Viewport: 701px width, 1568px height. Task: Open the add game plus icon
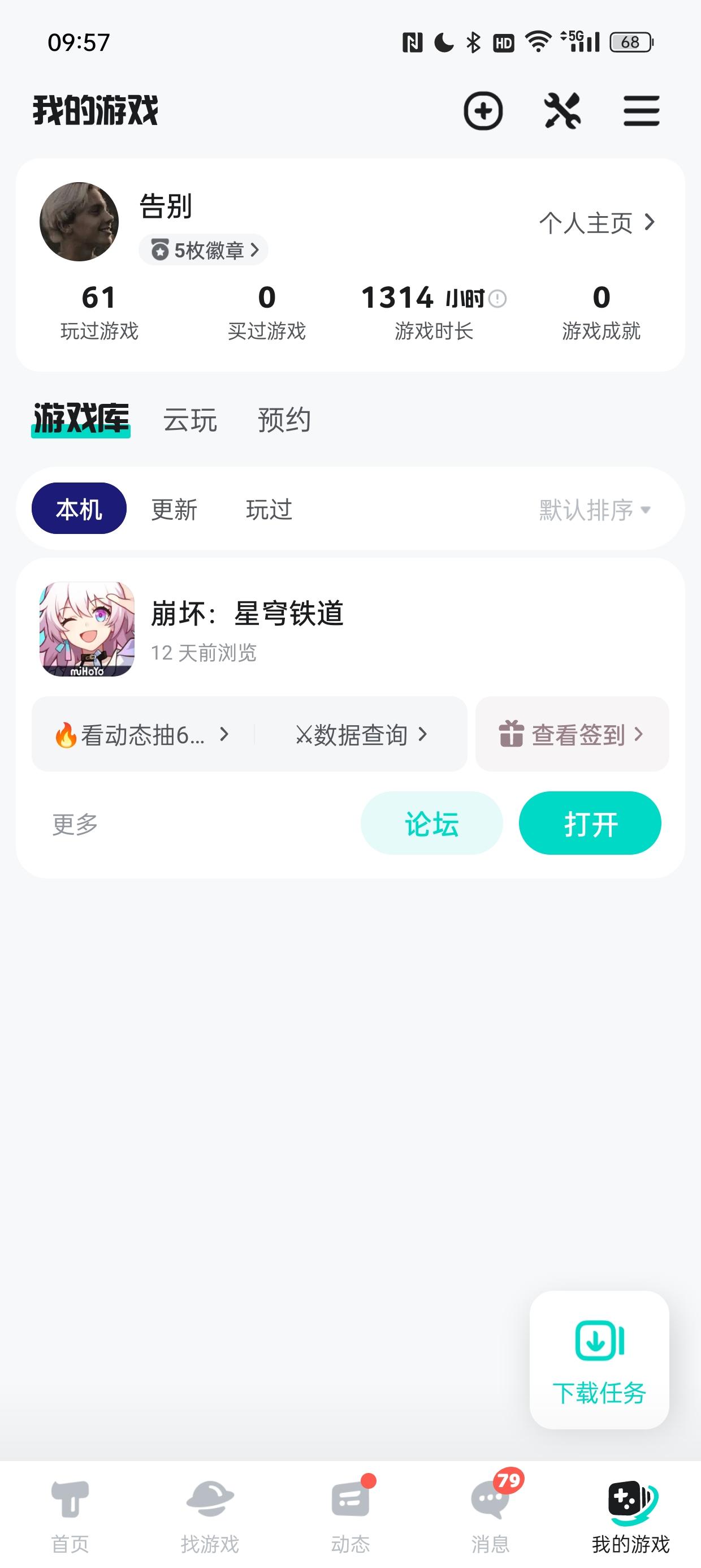483,111
